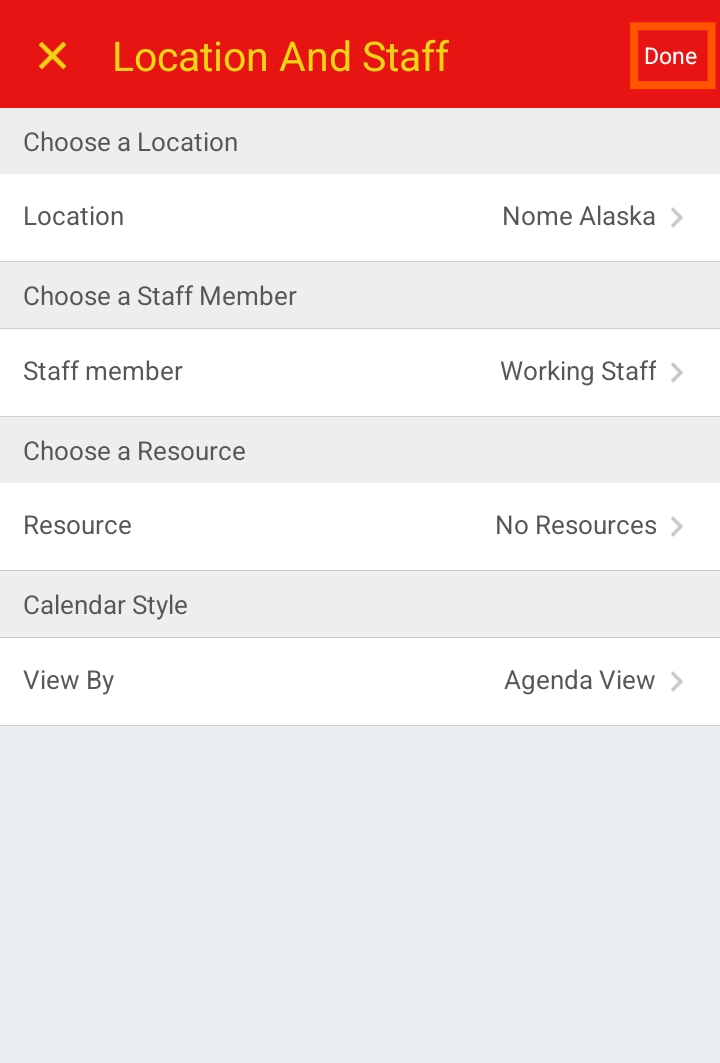
Task: Change View By calendar style
Action: pos(360,681)
